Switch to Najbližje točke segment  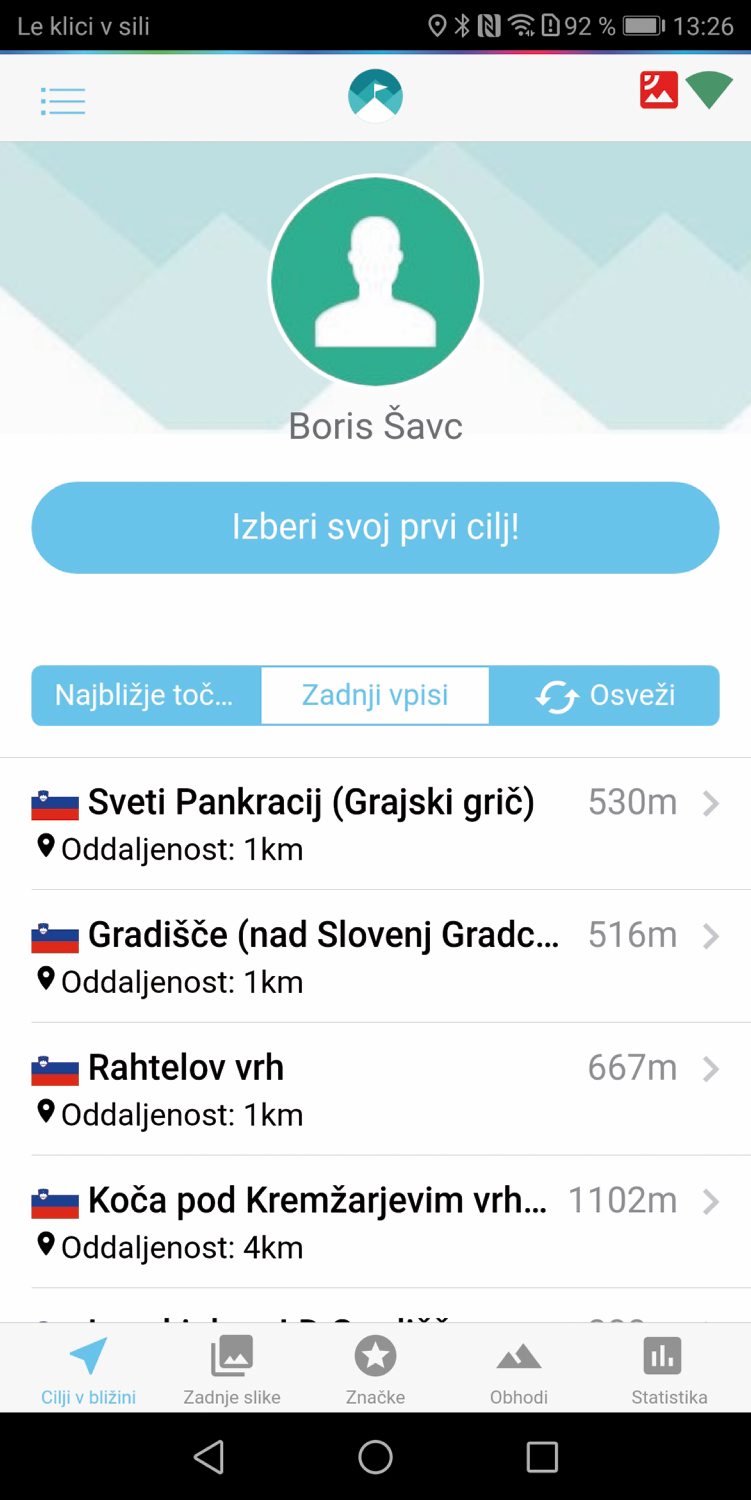click(x=146, y=695)
